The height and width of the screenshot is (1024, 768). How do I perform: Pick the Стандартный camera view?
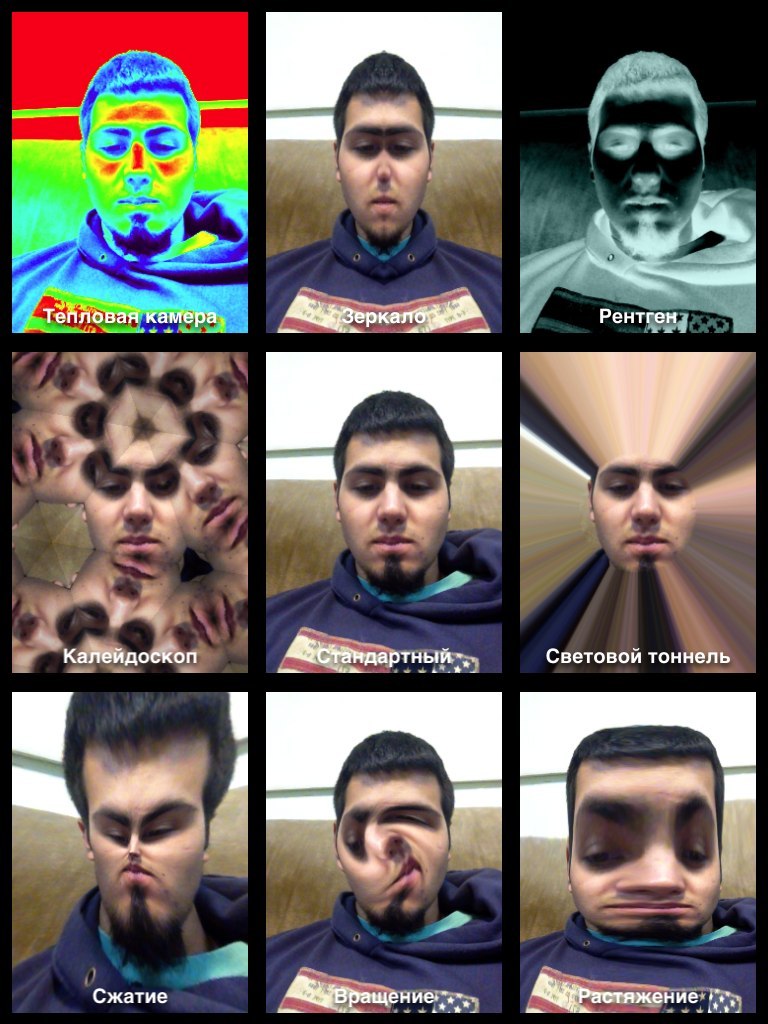coord(384,512)
